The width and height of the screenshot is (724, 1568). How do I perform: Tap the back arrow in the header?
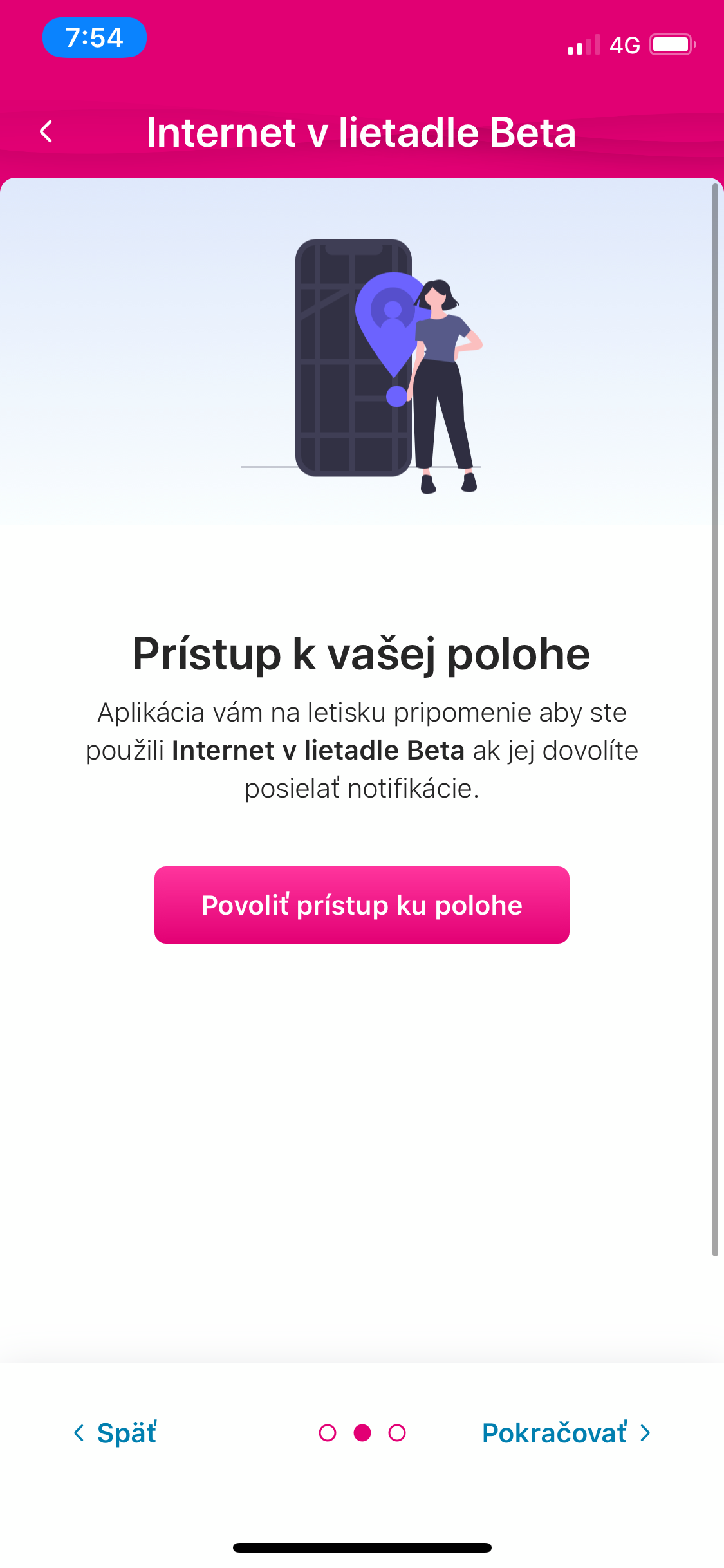[46, 132]
